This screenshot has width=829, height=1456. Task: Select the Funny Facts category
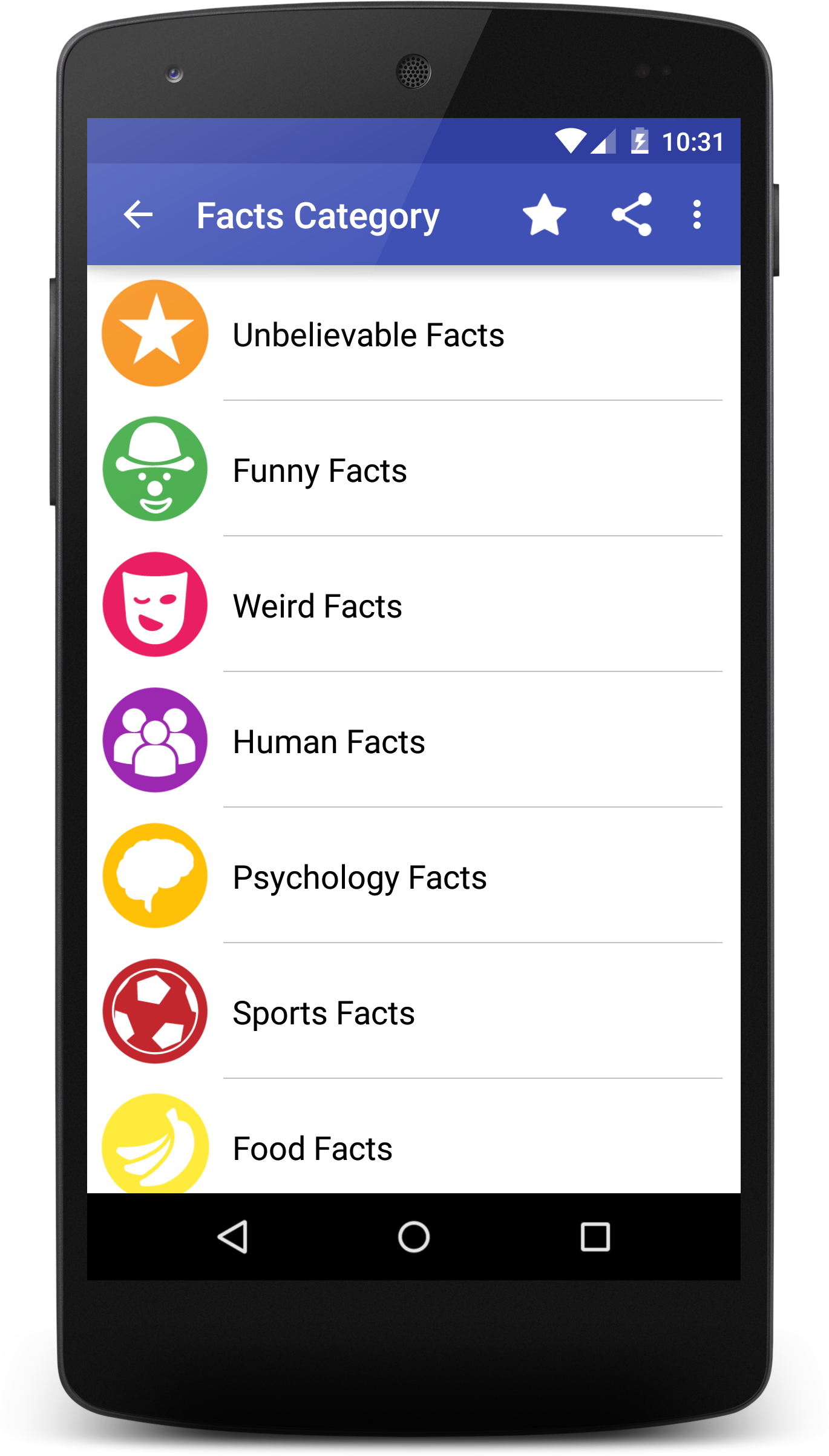(x=414, y=469)
